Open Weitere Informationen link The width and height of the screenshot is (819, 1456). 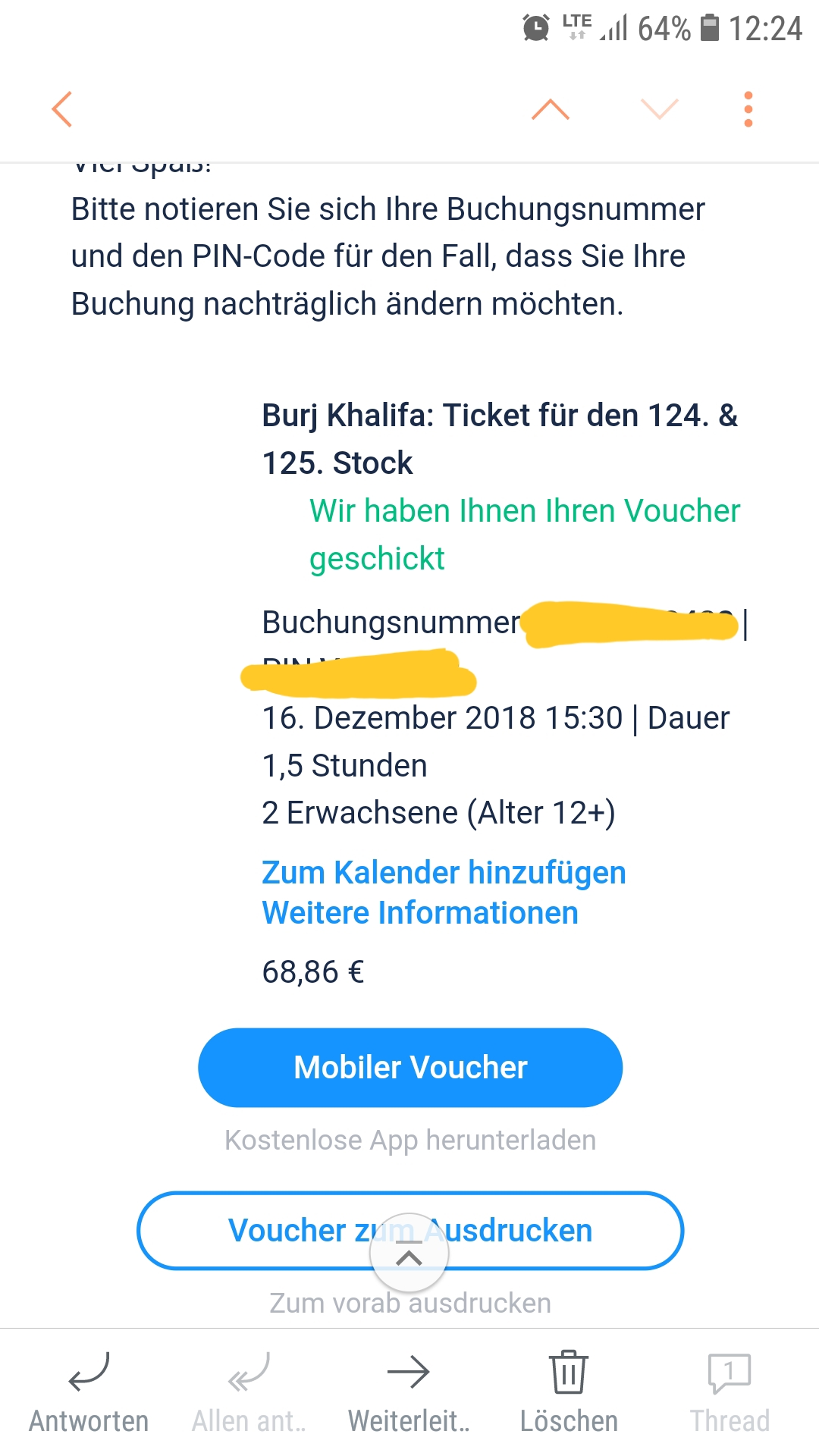click(420, 913)
